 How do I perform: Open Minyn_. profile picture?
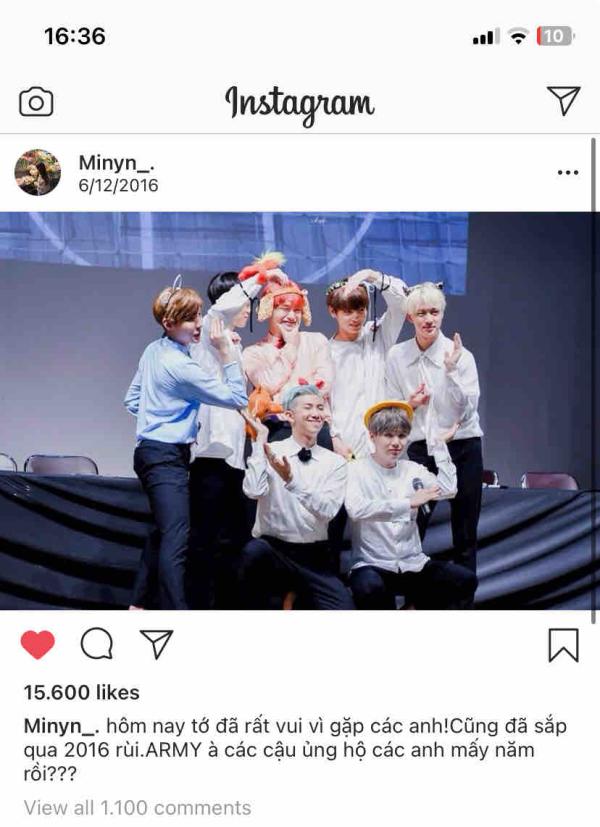(x=38, y=172)
